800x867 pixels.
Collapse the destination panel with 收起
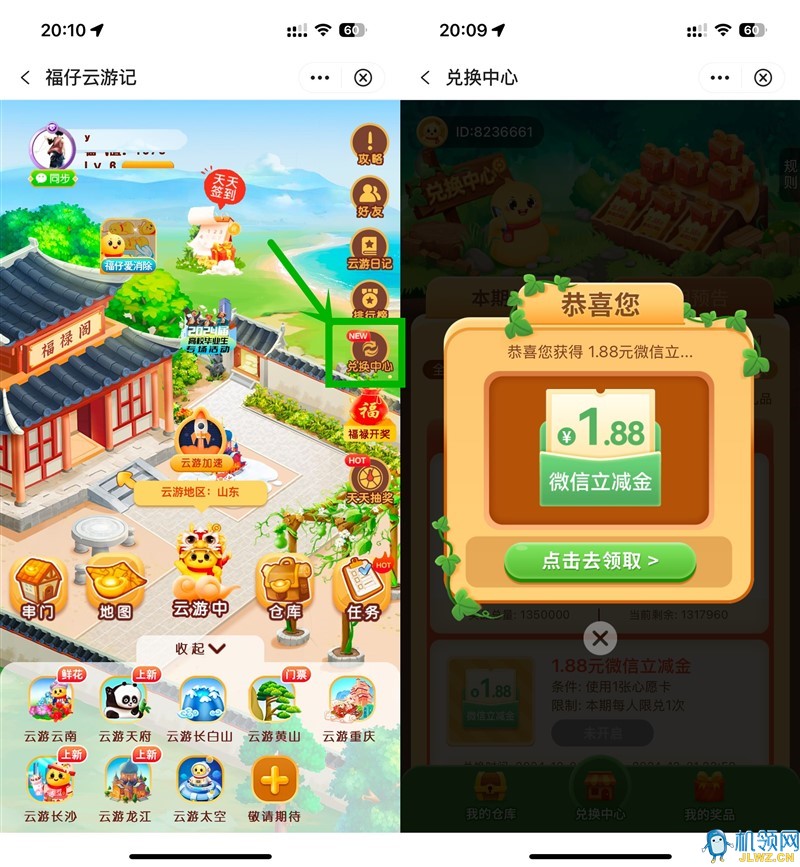coord(201,648)
